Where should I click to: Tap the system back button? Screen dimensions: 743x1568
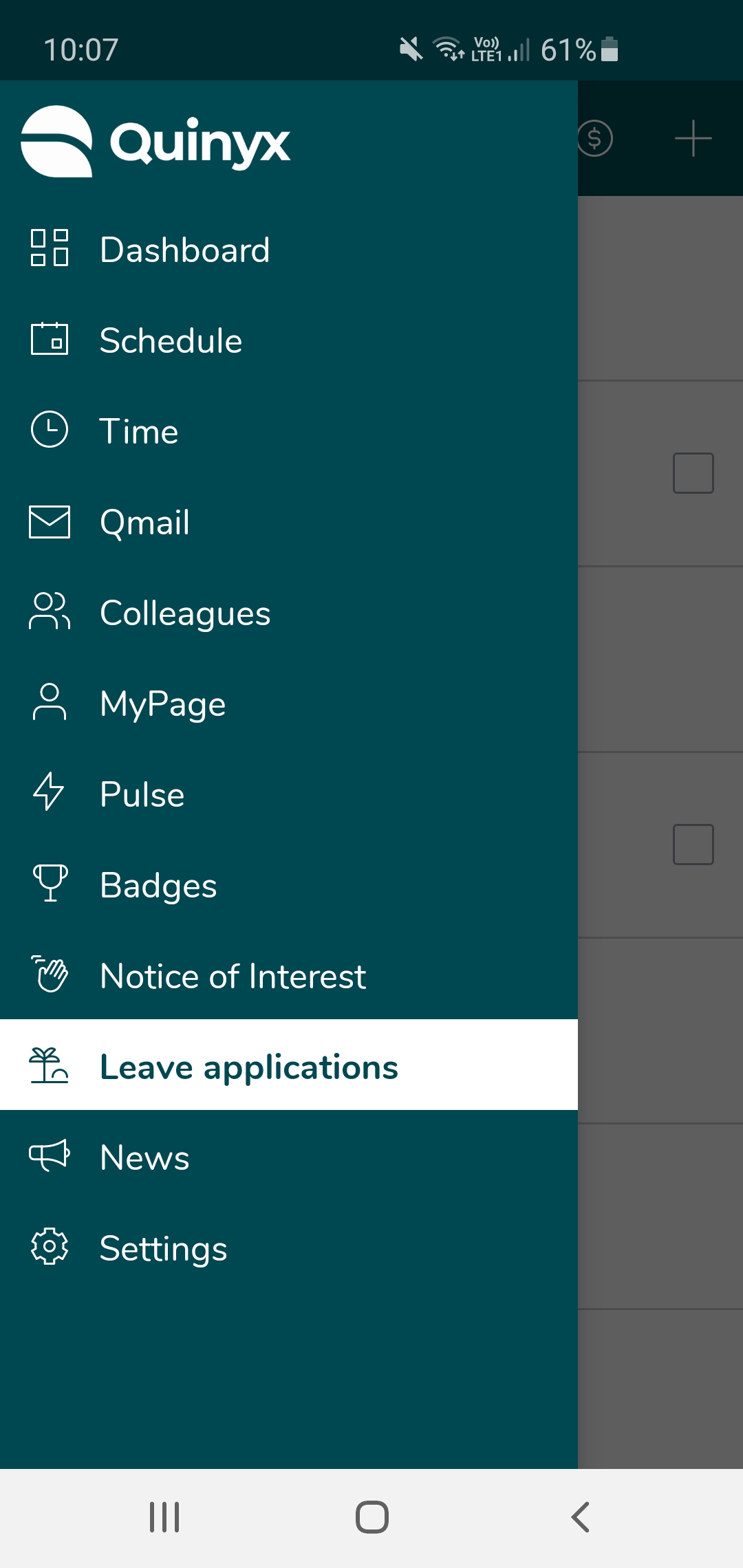(x=580, y=1517)
